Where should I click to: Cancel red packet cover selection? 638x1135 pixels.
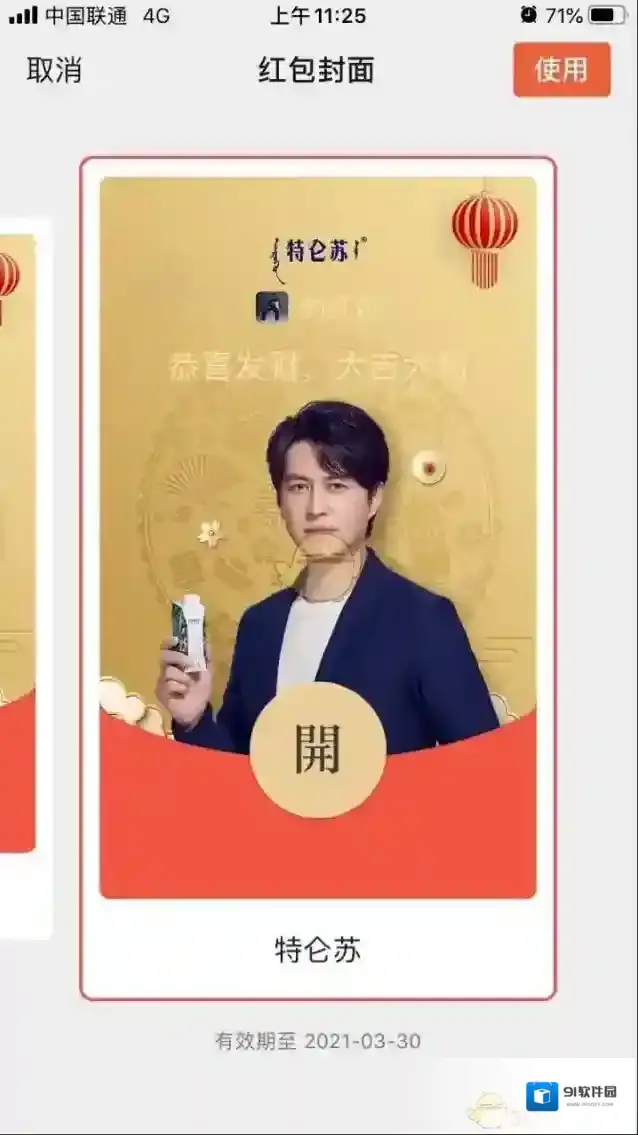[54, 71]
